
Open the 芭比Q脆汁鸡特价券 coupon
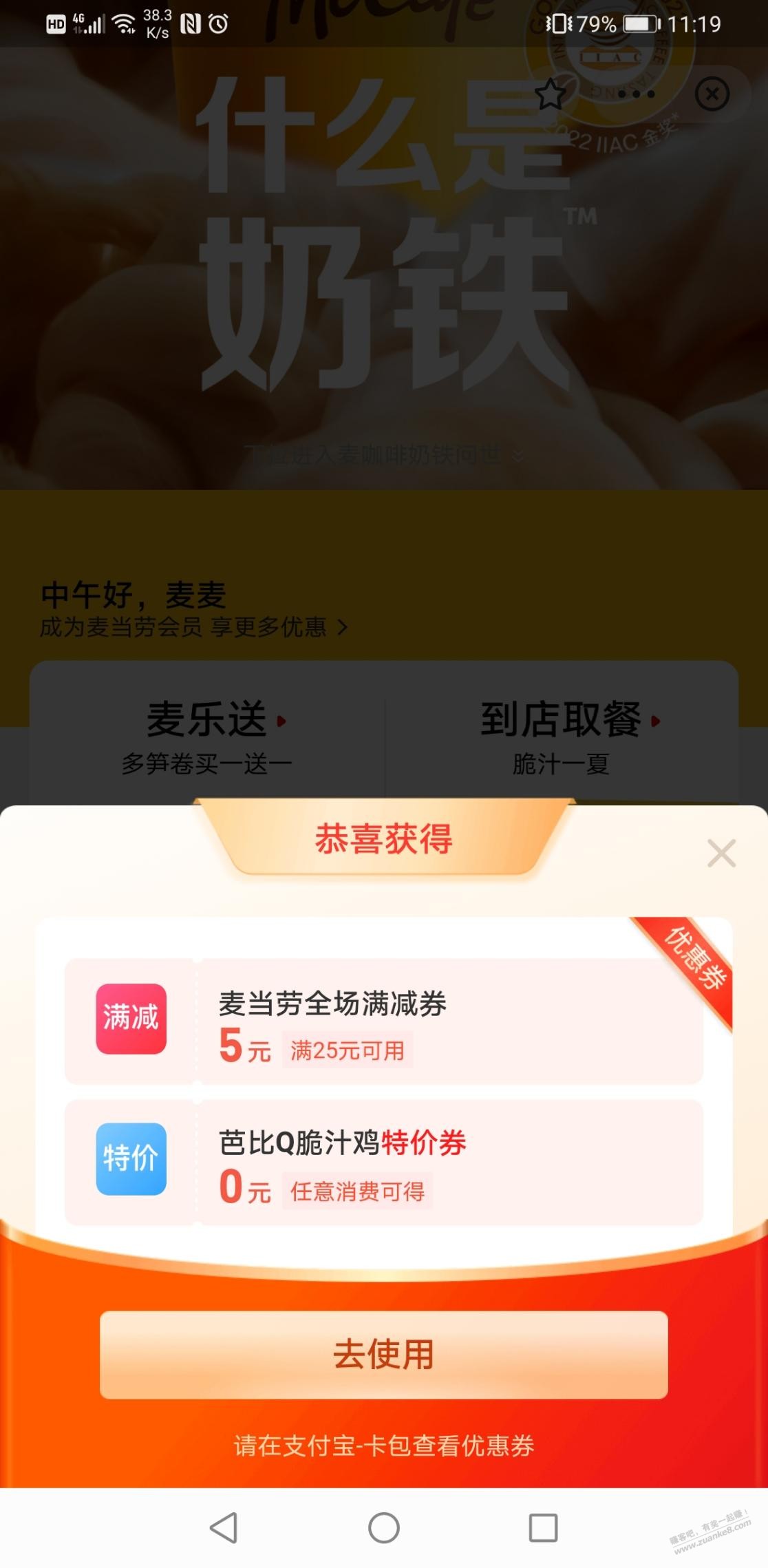click(x=383, y=1162)
